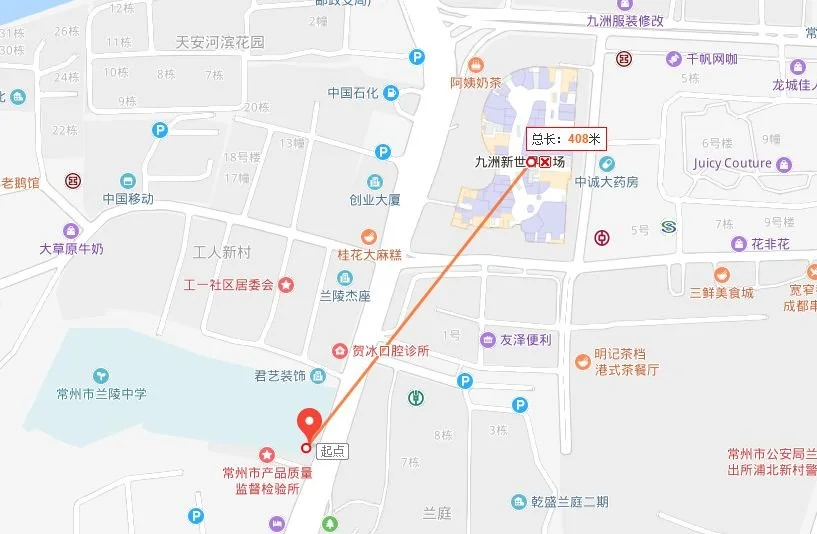The width and height of the screenshot is (817, 534).
Task: Open 三鲜美食城 restaurant marker
Action: [721, 274]
